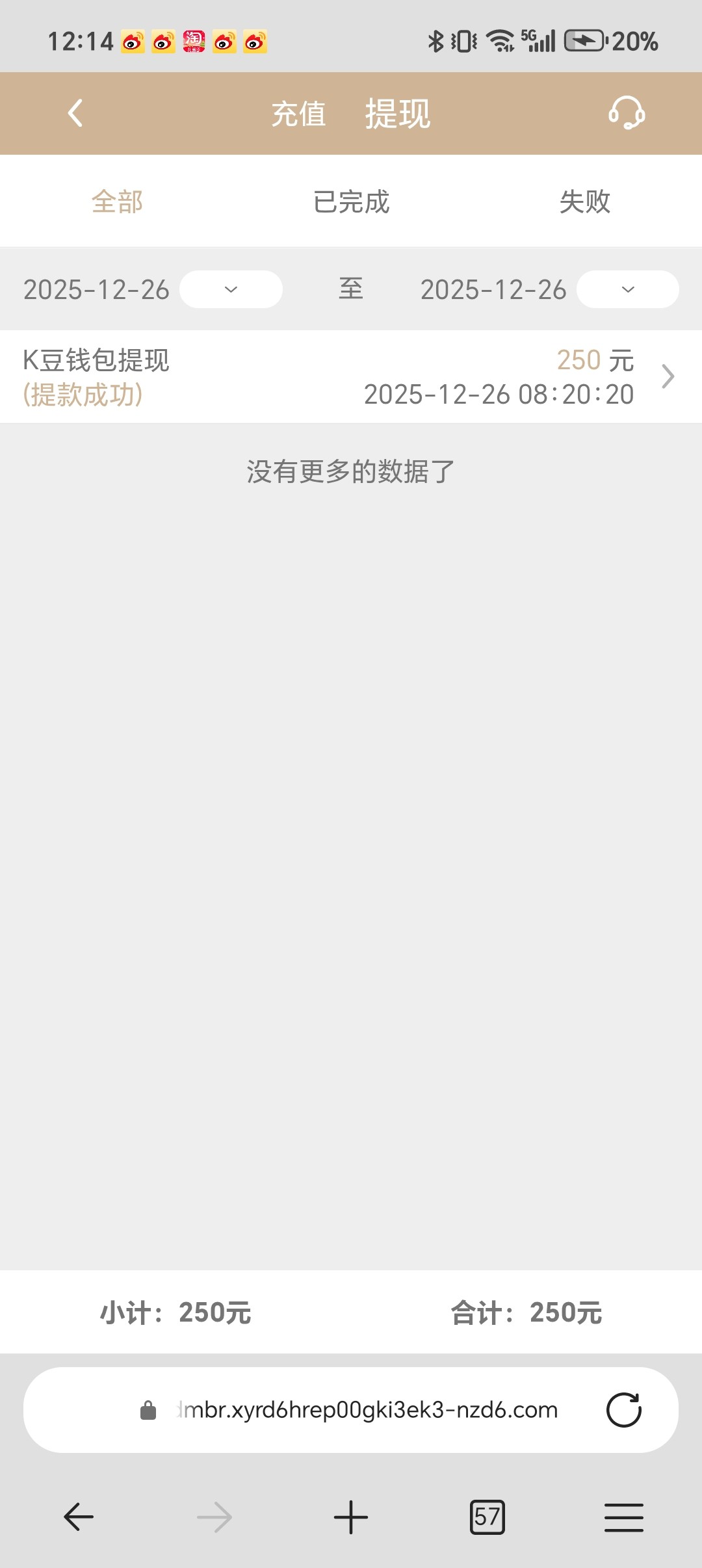Expand the end date dropdown
The height and width of the screenshot is (1568, 702).
tap(627, 289)
